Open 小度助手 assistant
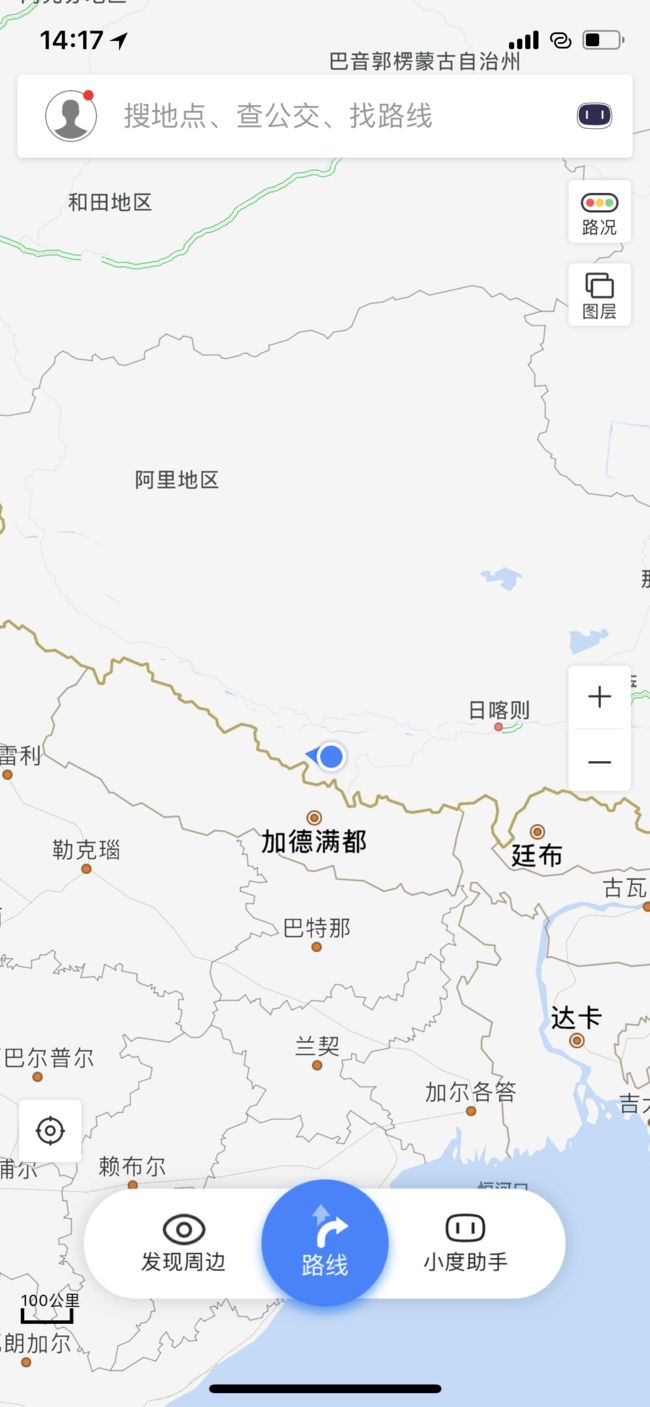This screenshot has height=1407, width=650. click(465, 1244)
